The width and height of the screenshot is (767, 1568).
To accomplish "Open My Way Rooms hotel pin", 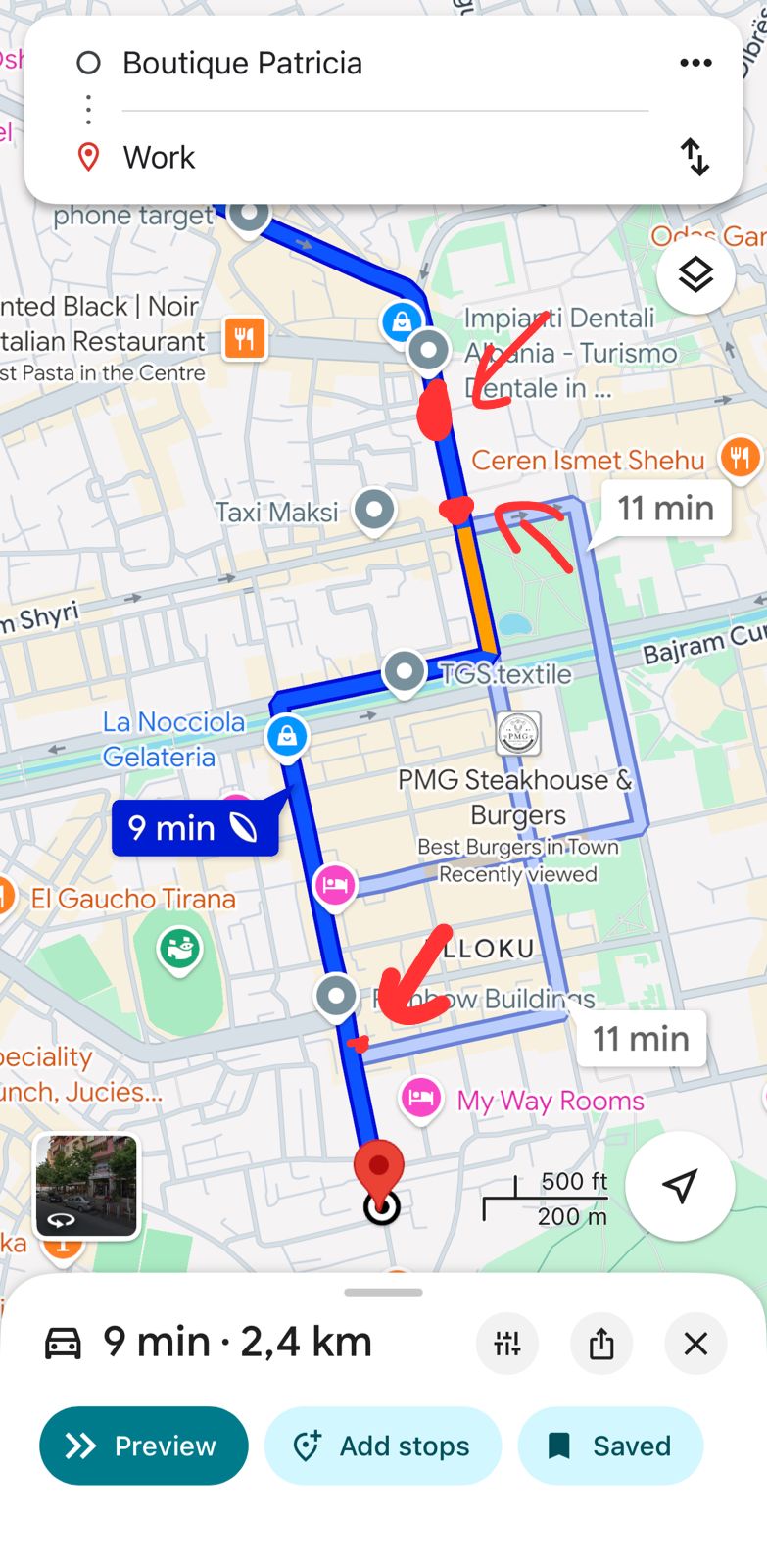I will (421, 1098).
